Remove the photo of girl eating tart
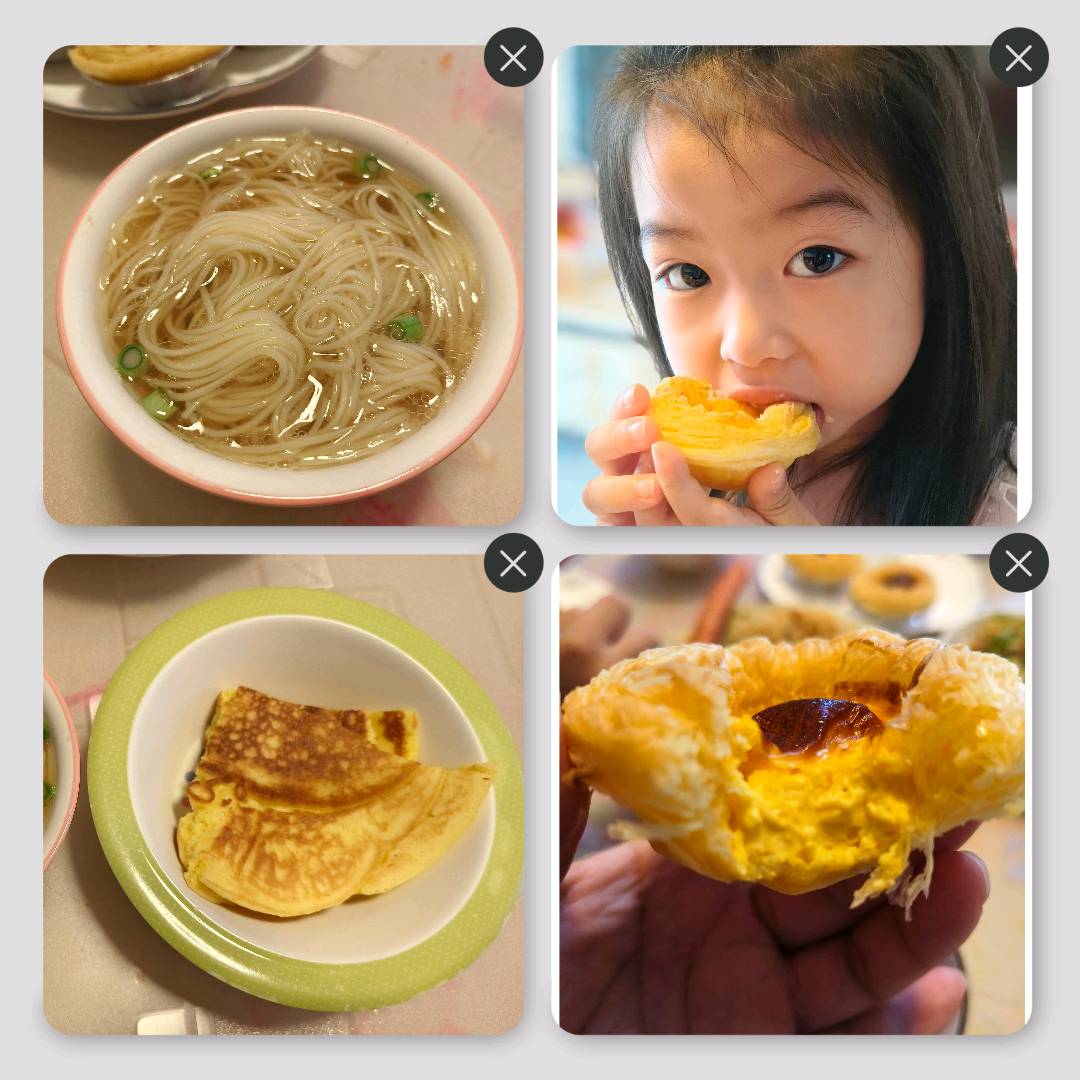Viewport: 1080px width, 1080px height. coord(1018,58)
